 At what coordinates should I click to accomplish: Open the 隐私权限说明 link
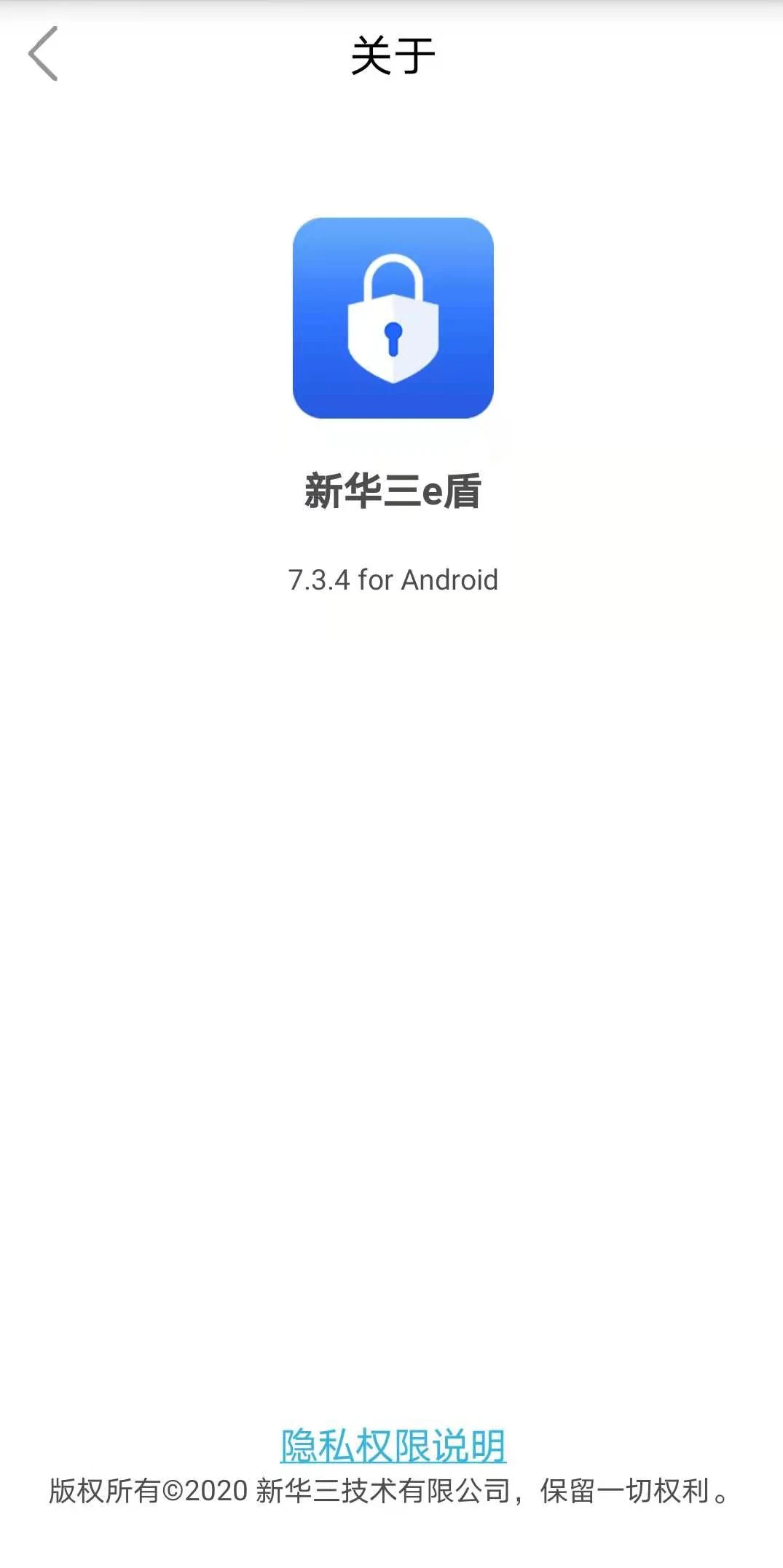[393, 1445]
